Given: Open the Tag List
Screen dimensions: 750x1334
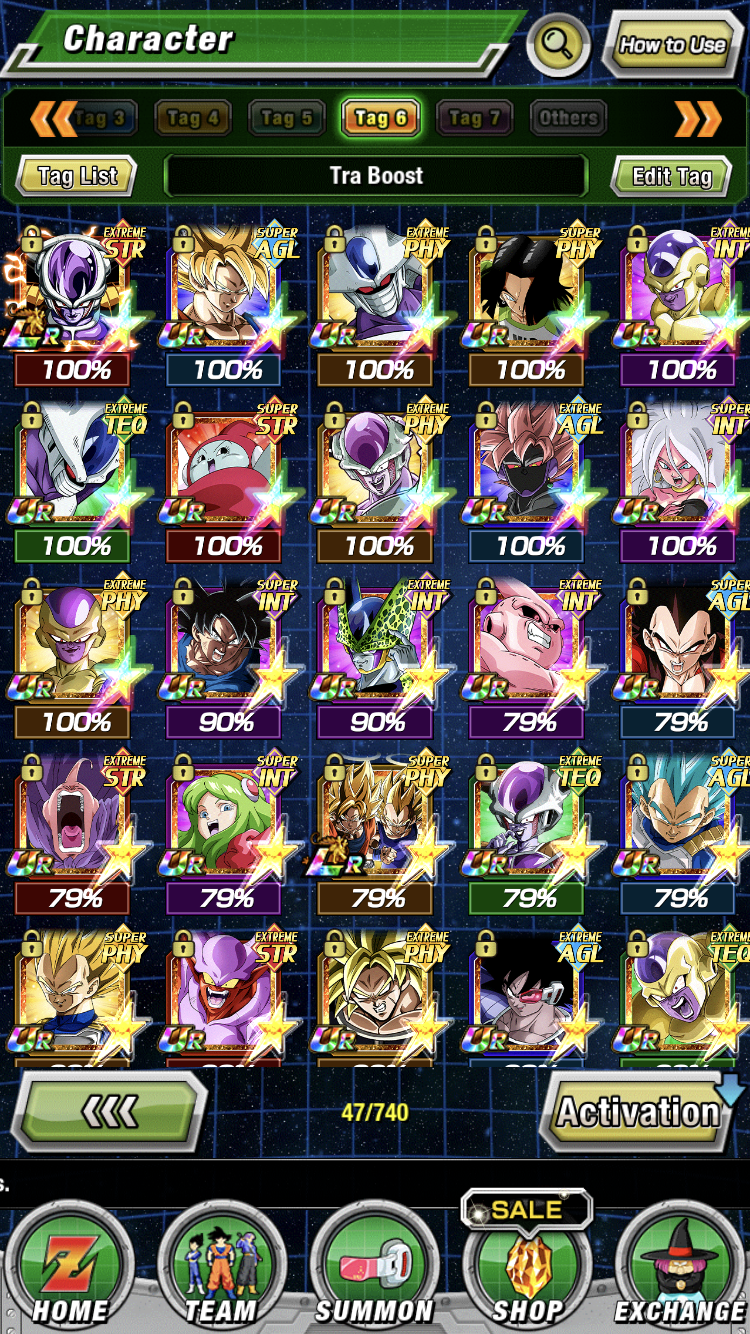Looking at the screenshot, I should tap(77, 176).
